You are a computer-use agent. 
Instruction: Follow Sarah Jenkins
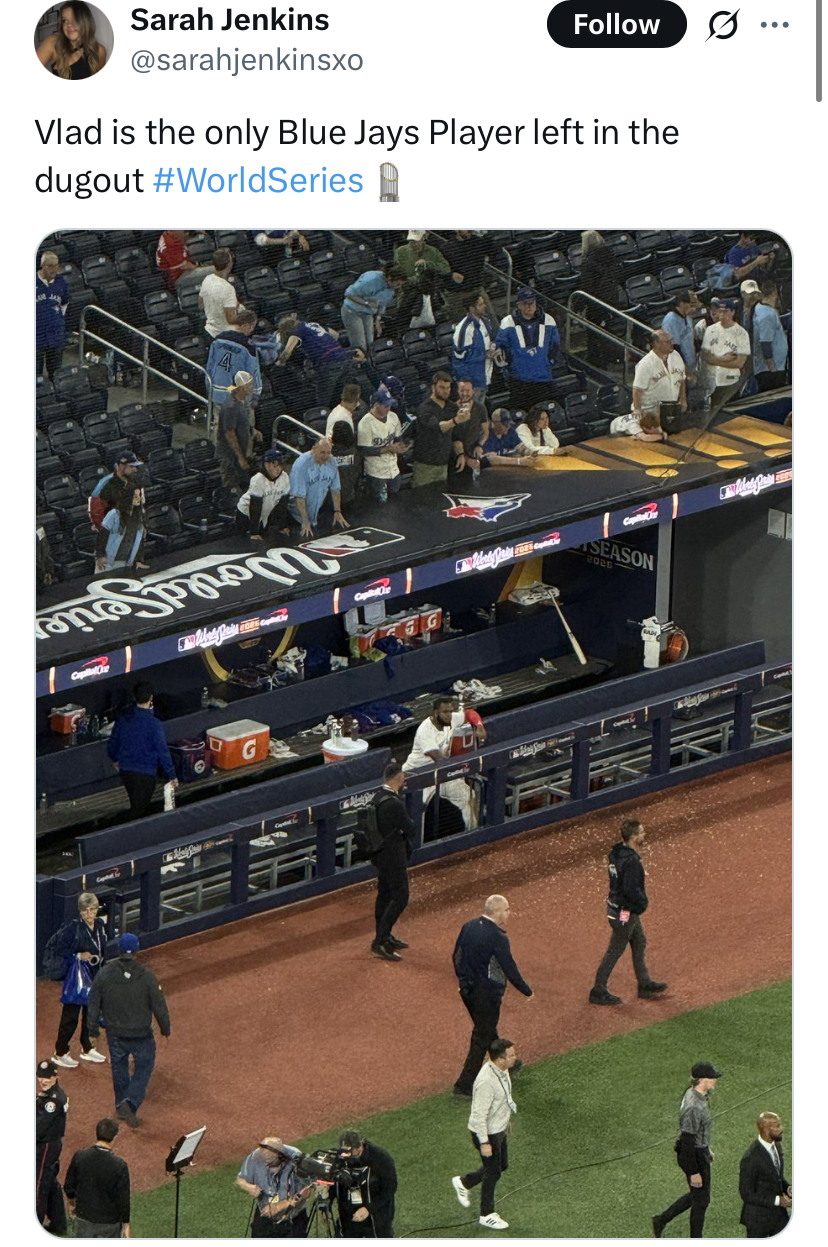pyautogui.click(x=616, y=25)
